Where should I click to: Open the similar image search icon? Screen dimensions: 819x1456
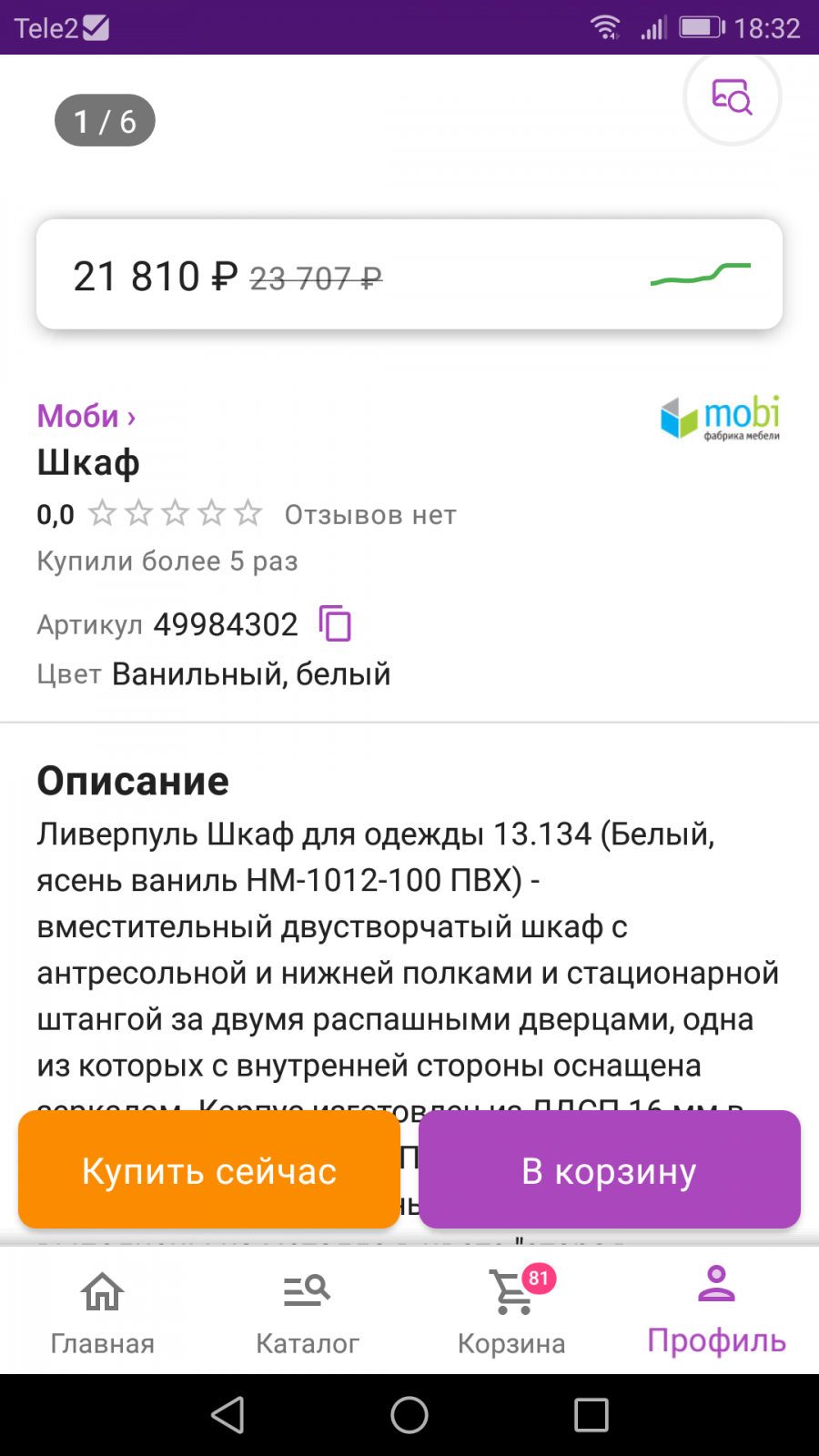tap(733, 96)
